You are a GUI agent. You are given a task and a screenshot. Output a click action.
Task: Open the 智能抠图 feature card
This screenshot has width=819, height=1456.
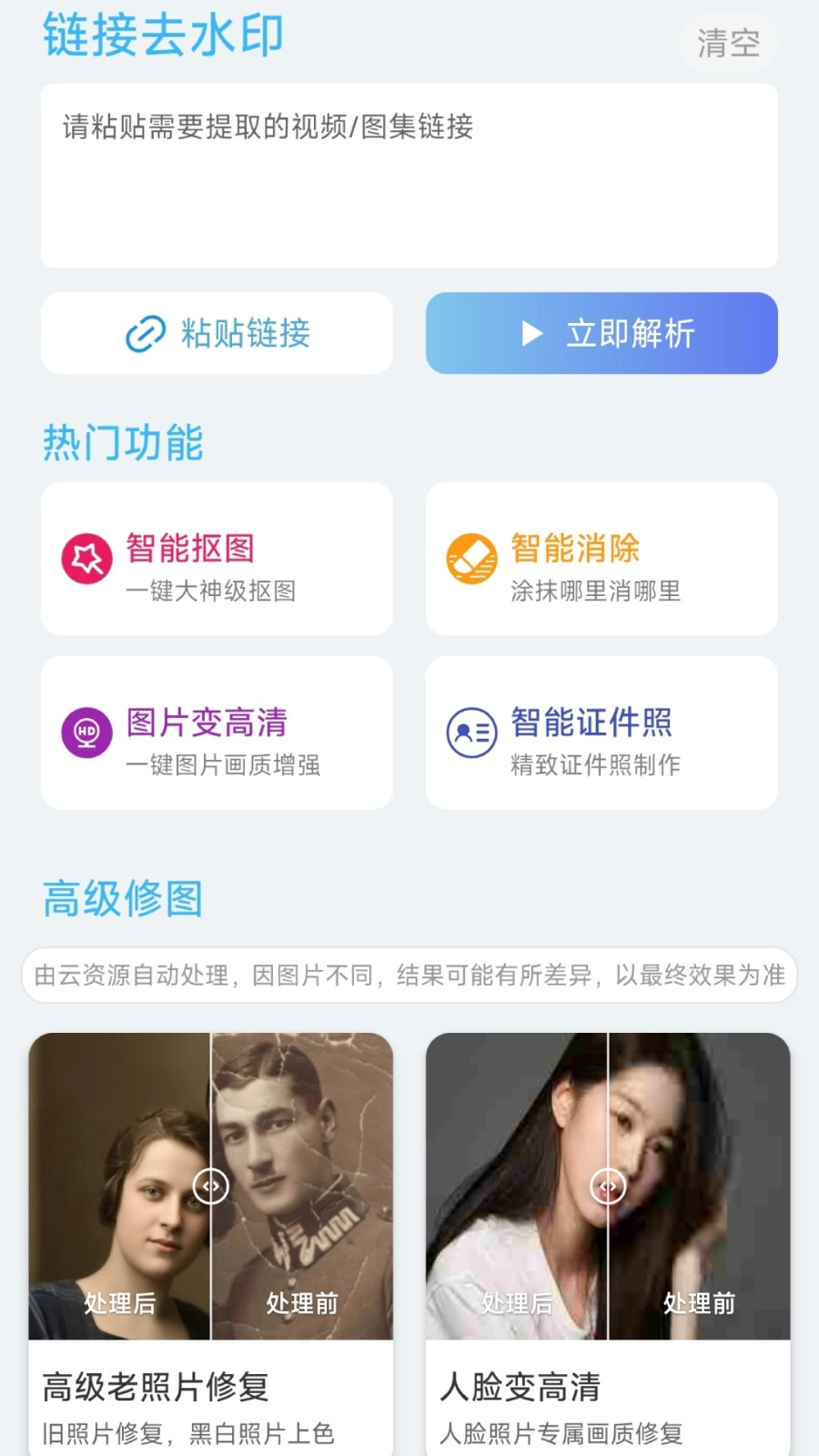point(217,558)
